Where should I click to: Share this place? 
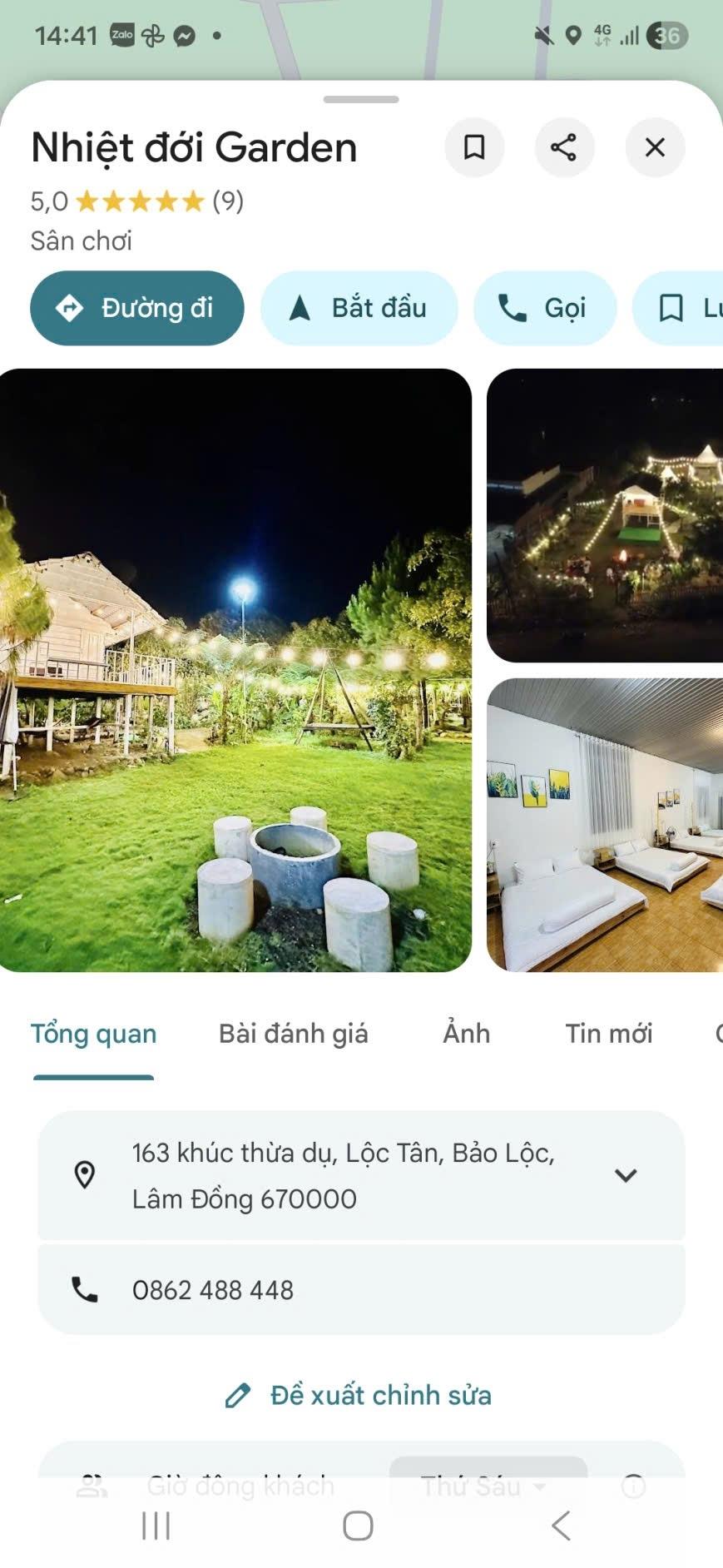point(564,147)
